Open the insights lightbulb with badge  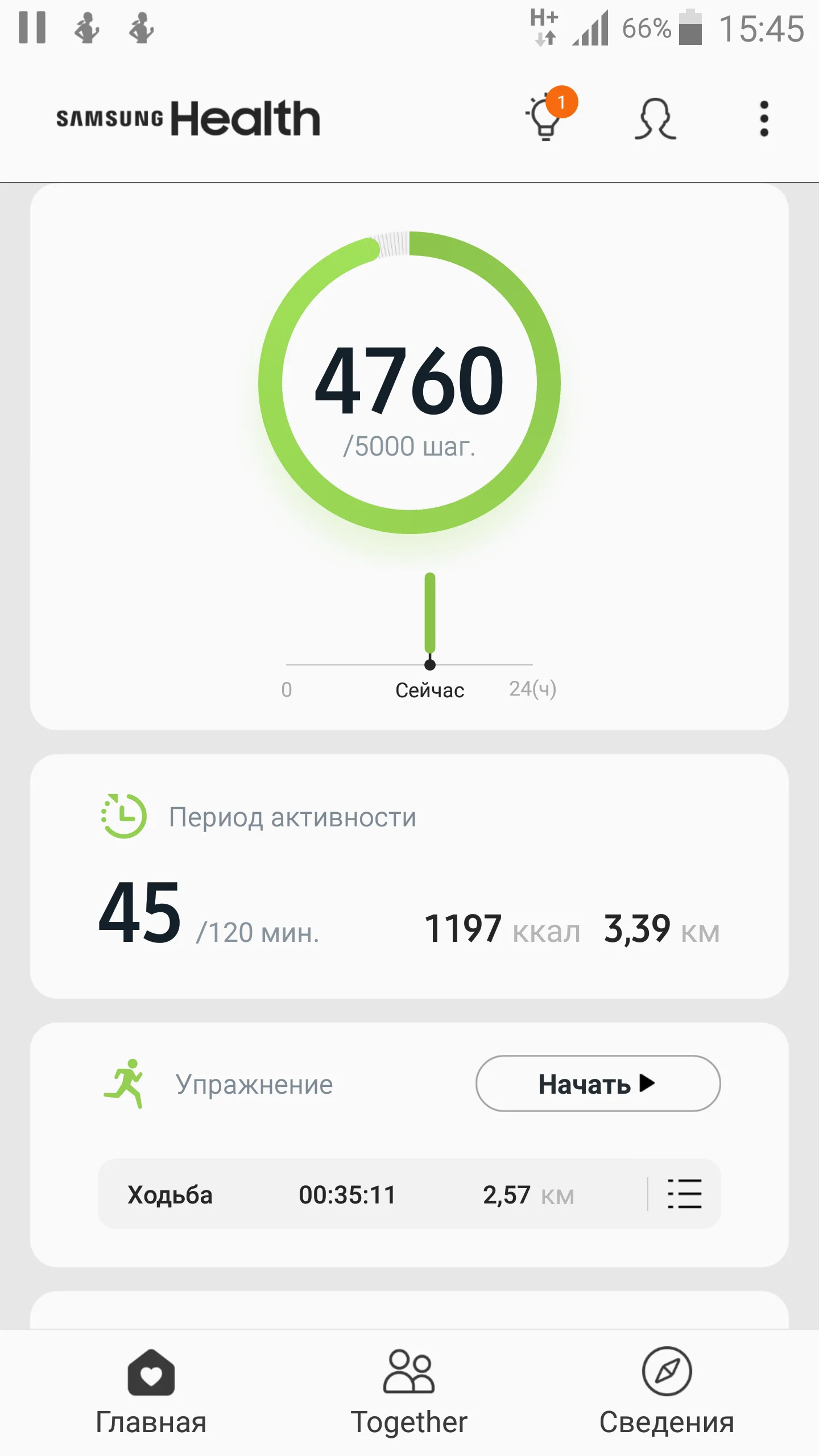tap(546, 118)
